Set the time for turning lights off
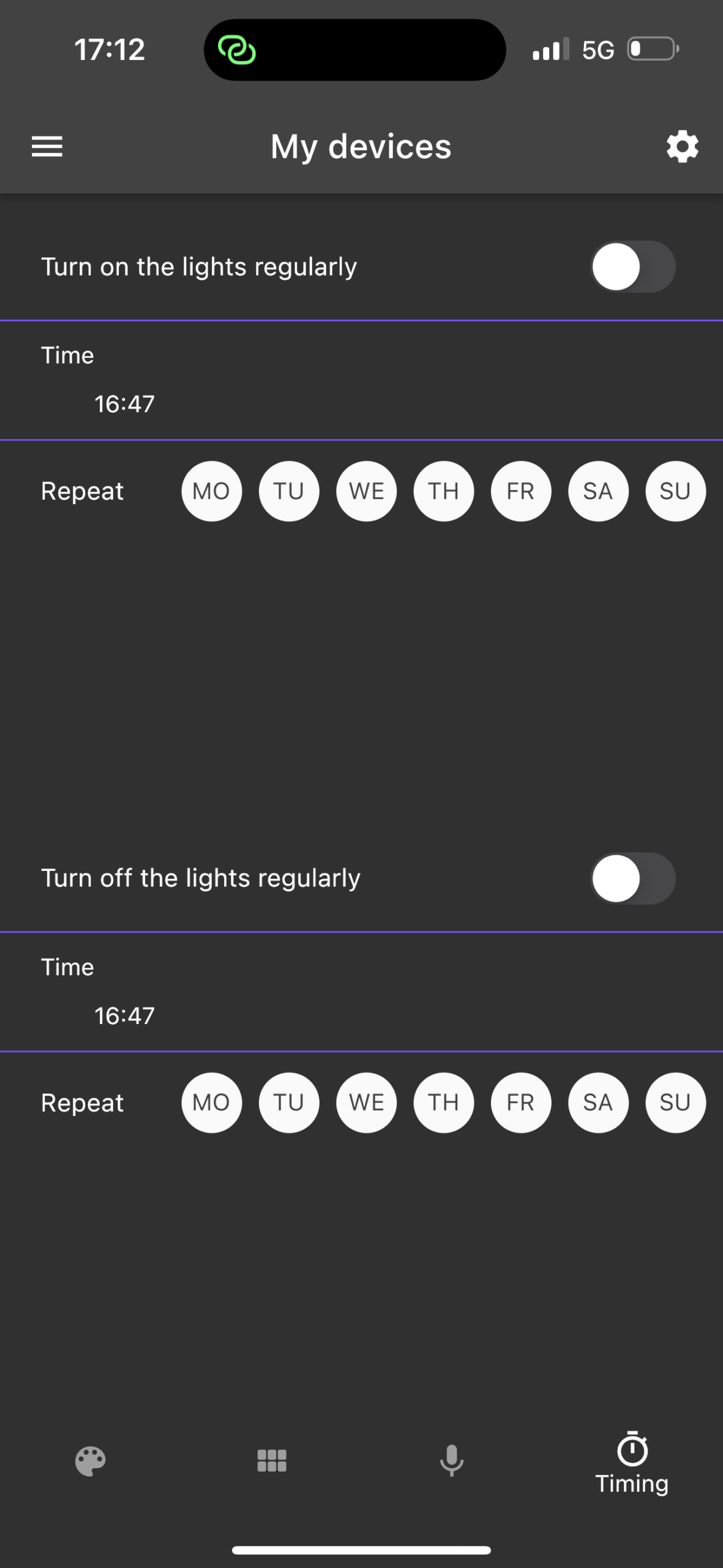 point(124,1016)
